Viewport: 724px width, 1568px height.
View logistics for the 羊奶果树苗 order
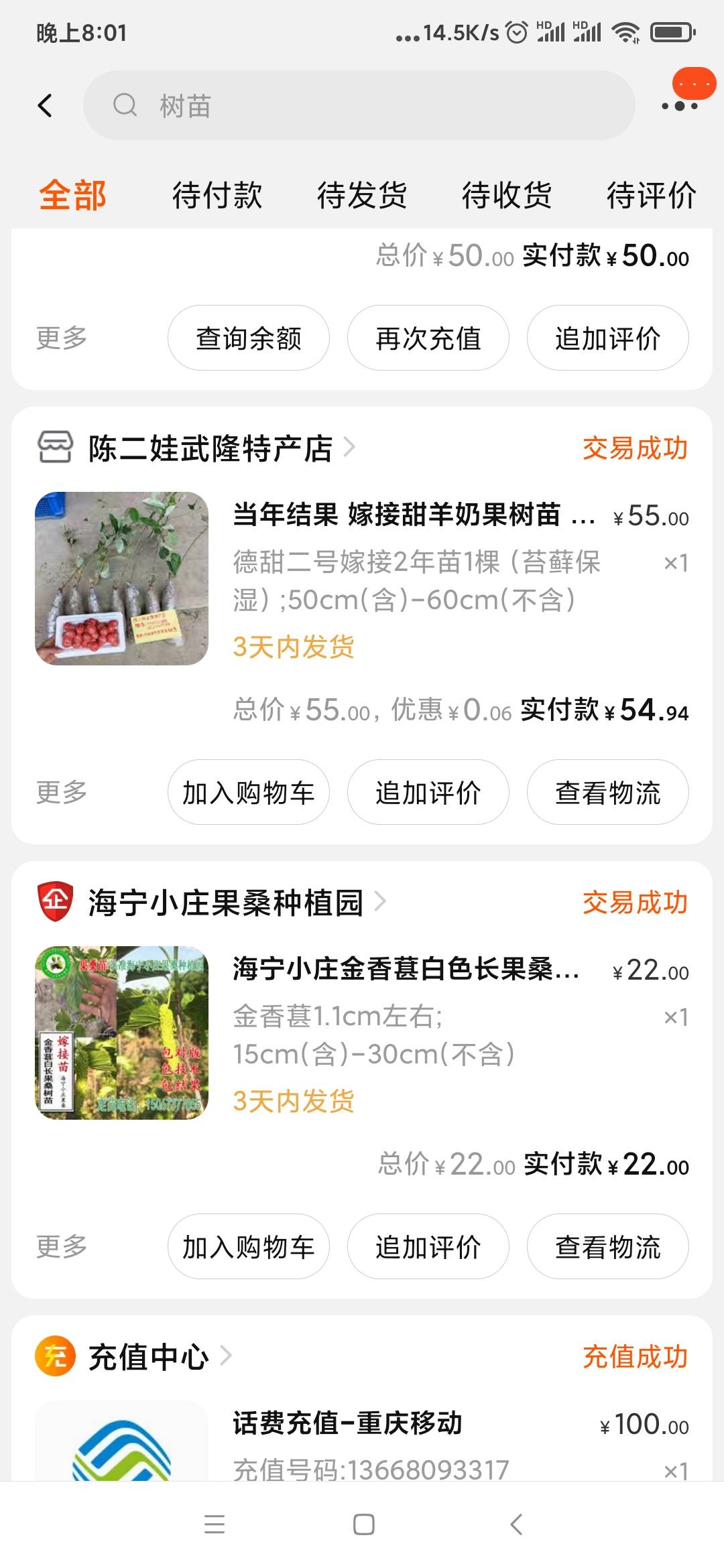[607, 792]
